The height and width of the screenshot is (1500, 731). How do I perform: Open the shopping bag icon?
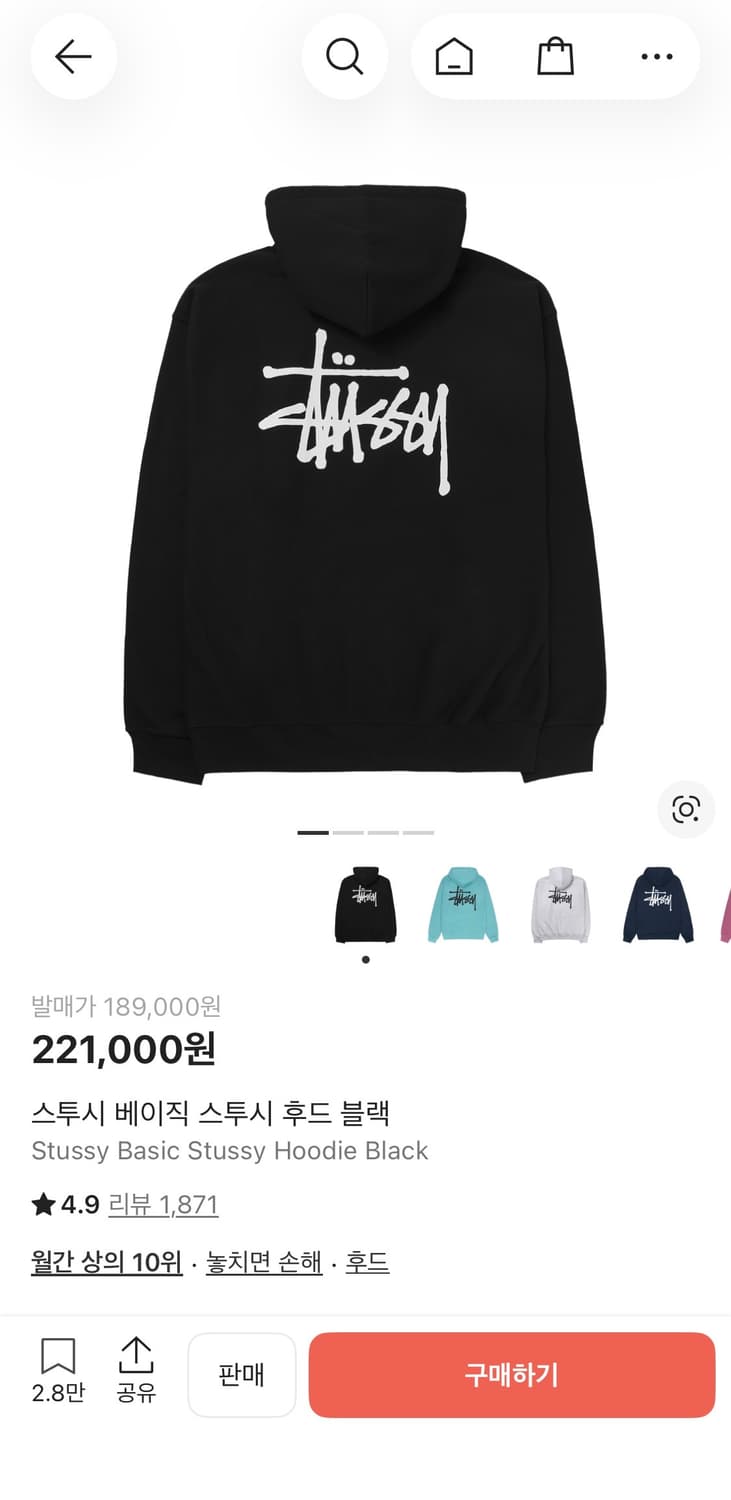(555, 57)
